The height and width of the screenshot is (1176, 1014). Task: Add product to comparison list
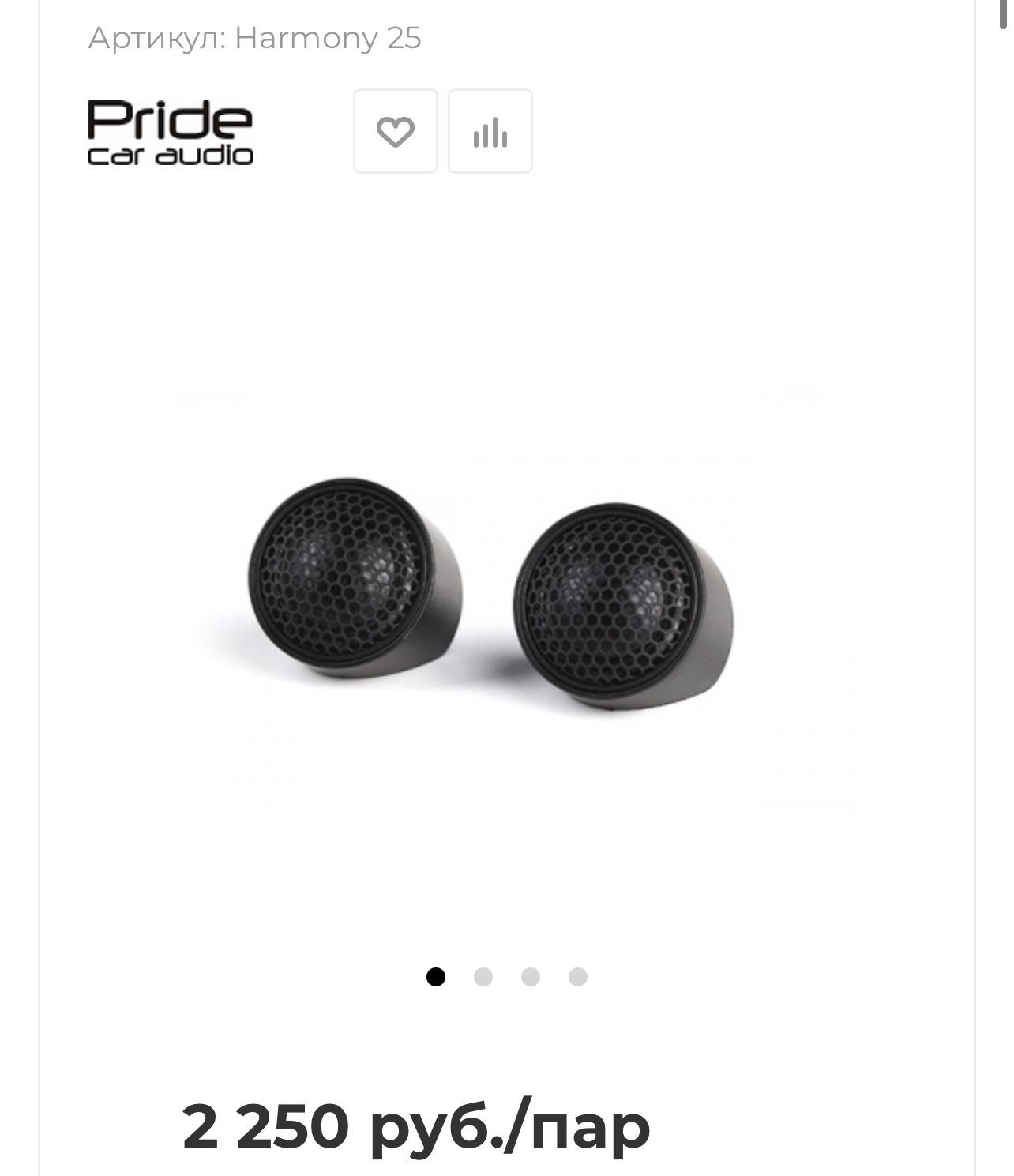(490, 131)
